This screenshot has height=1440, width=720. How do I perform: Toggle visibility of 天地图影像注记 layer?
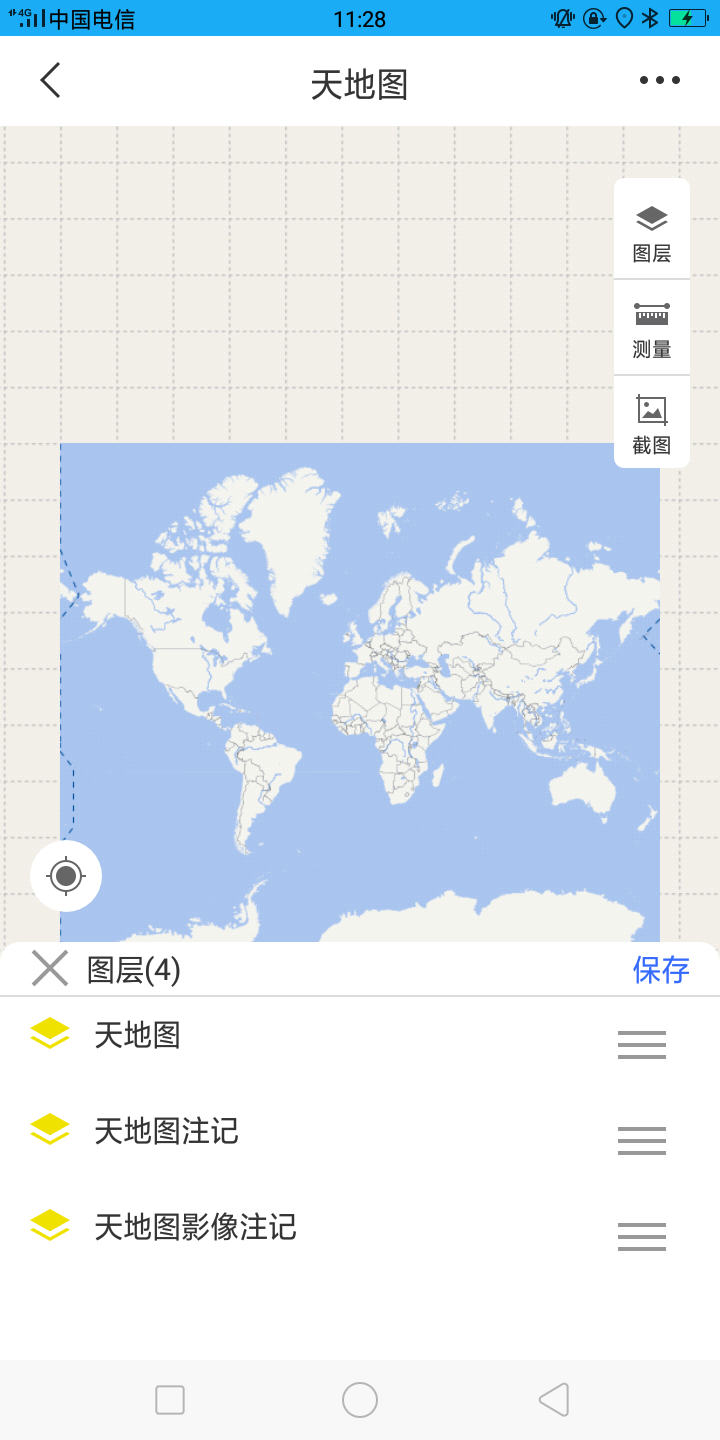coord(50,1225)
